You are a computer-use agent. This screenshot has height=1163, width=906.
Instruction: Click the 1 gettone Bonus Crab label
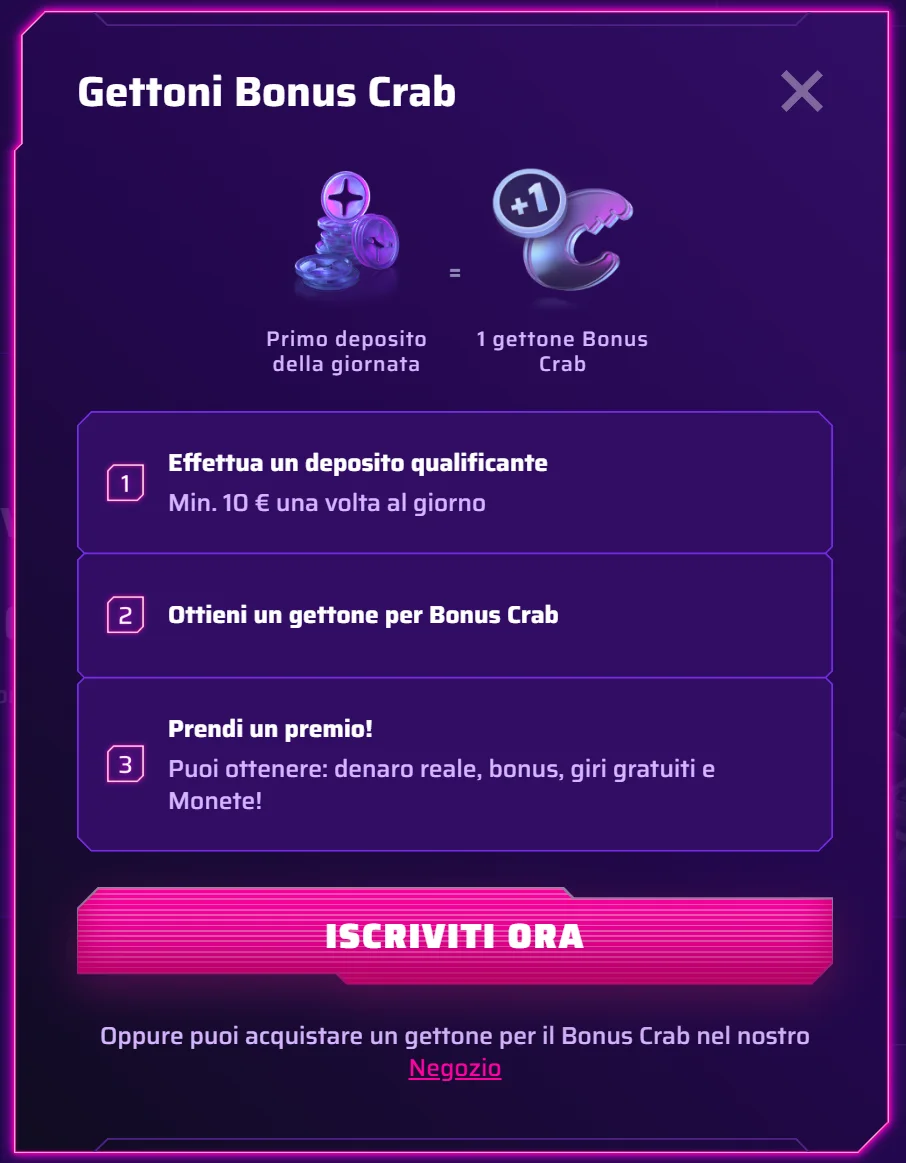(x=563, y=351)
